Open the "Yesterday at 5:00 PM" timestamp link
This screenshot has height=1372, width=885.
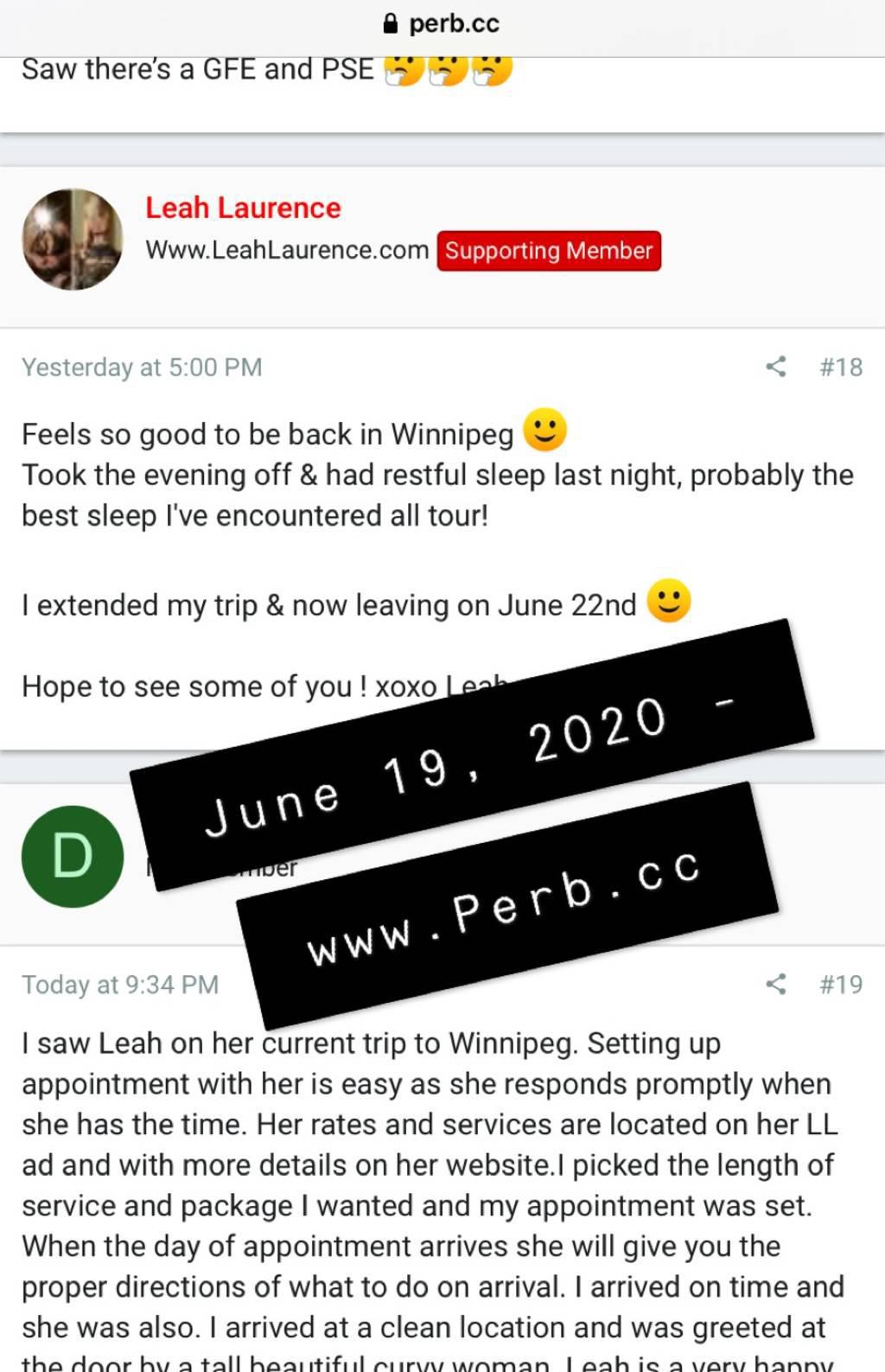[x=142, y=367]
